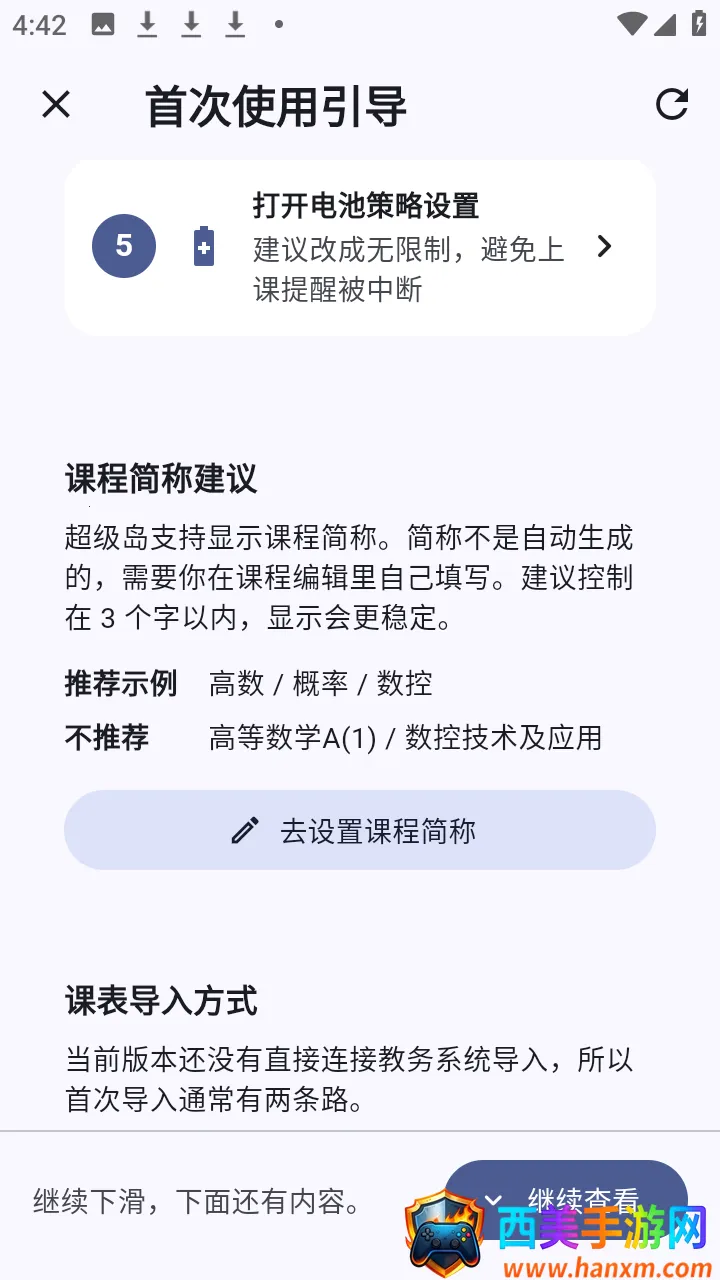Tap the refresh icon in the top bar
Image resolution: width=720 pixels, height=1280 pixels.
coord(672,104)
